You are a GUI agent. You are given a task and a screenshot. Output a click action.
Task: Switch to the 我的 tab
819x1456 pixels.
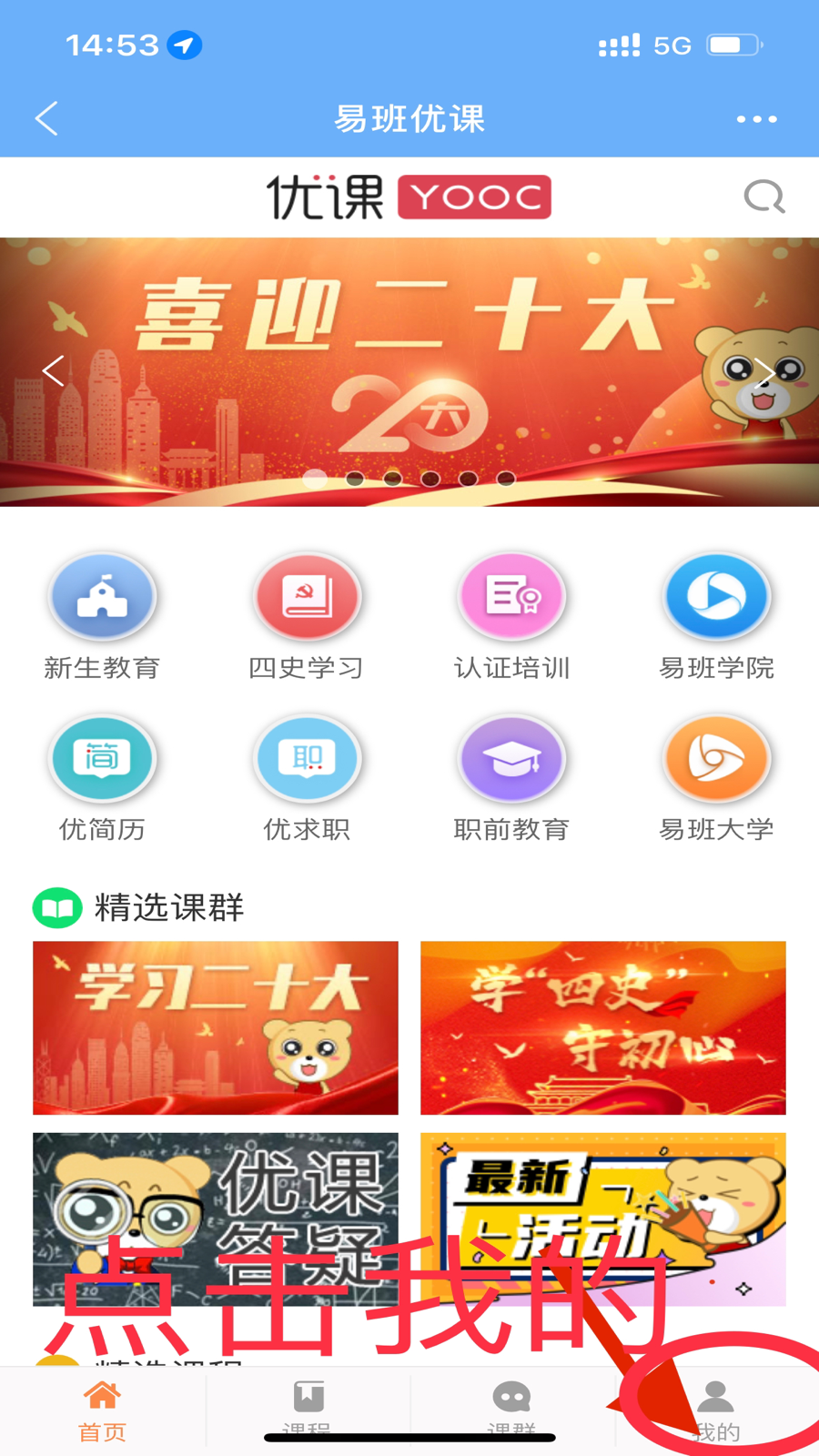[716, 1409]
